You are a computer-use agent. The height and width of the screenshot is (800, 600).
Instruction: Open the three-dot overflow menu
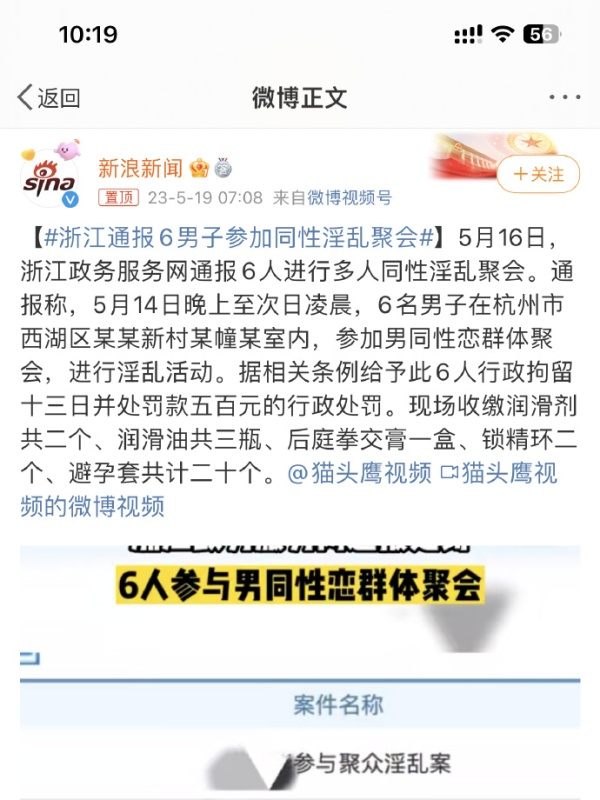pyautogui.click(x=564, y=98)
